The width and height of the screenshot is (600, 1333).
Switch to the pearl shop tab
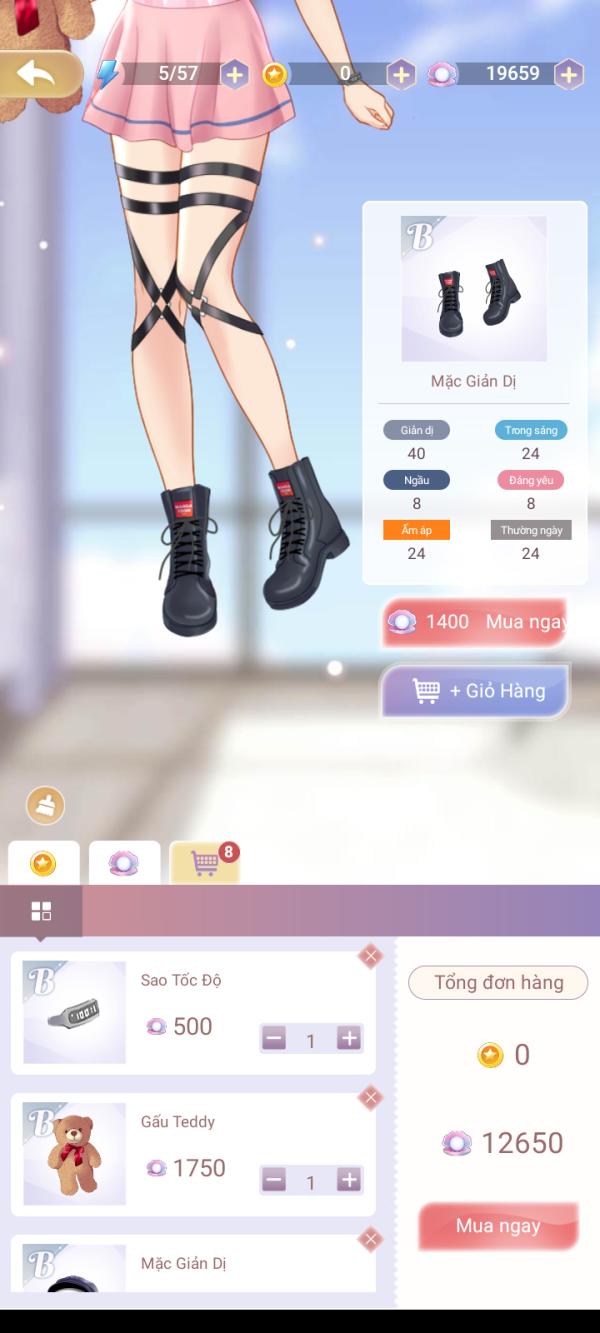click(x=124, y=863)
